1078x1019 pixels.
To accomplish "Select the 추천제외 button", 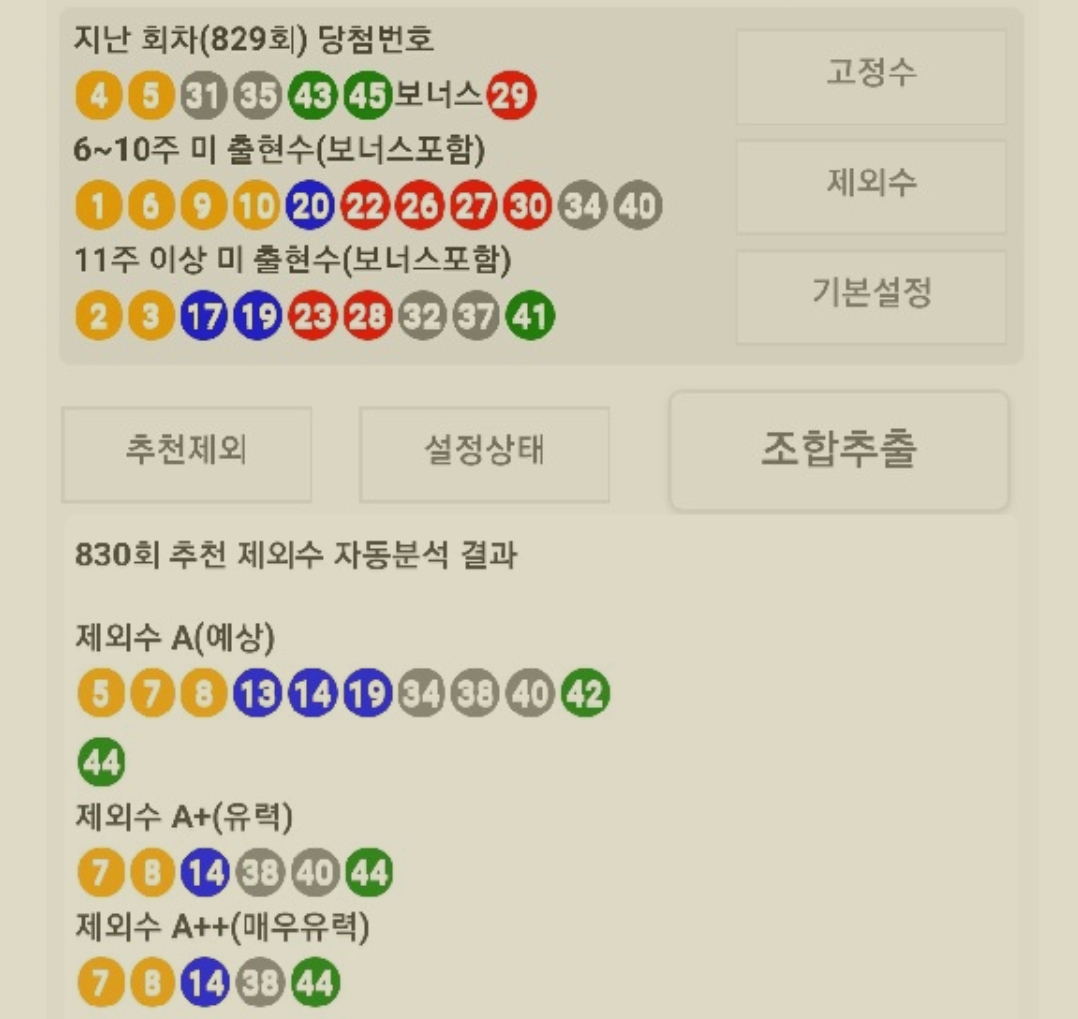I will (187, 453).
